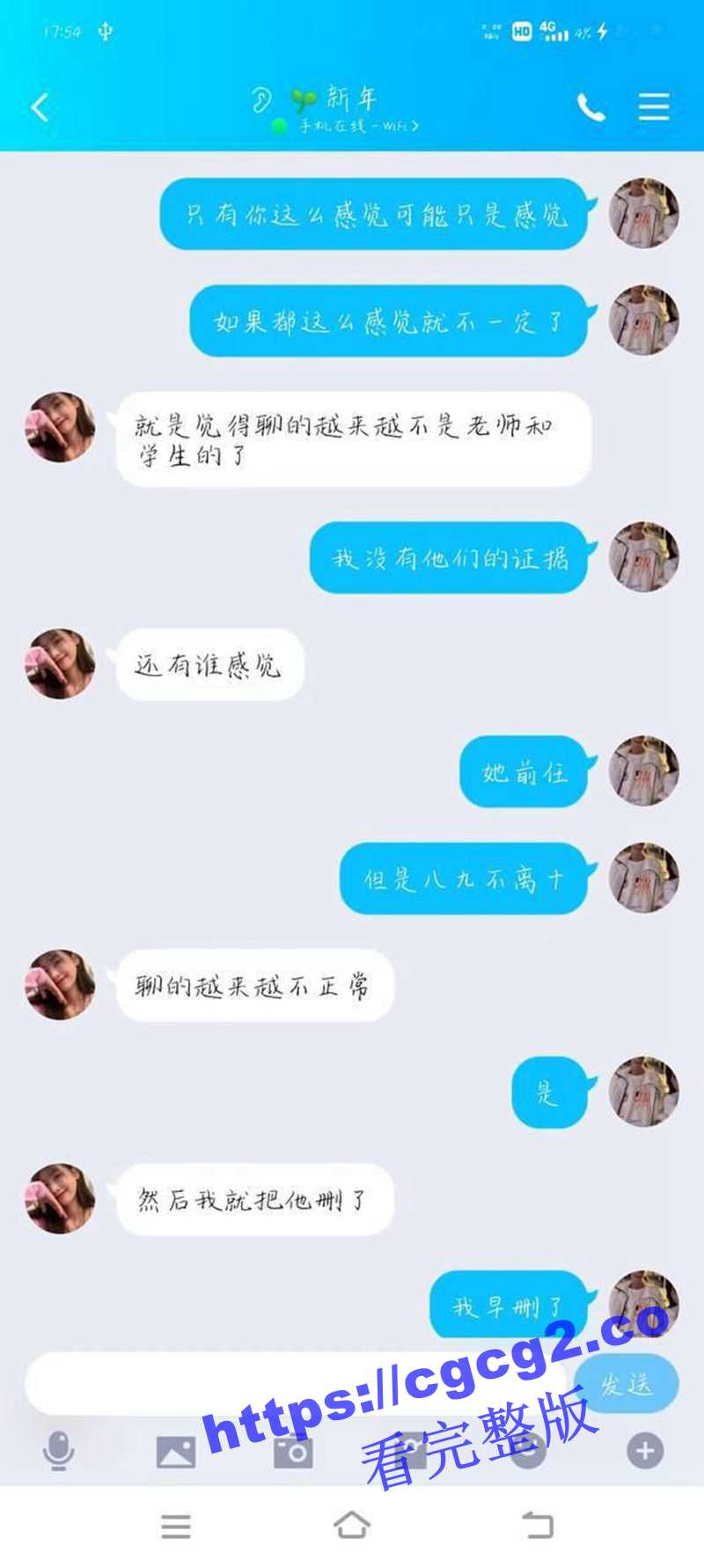Viewport: 704px width, 1568px height.
Task: Go back from the chat
Action: pos(40,107)
